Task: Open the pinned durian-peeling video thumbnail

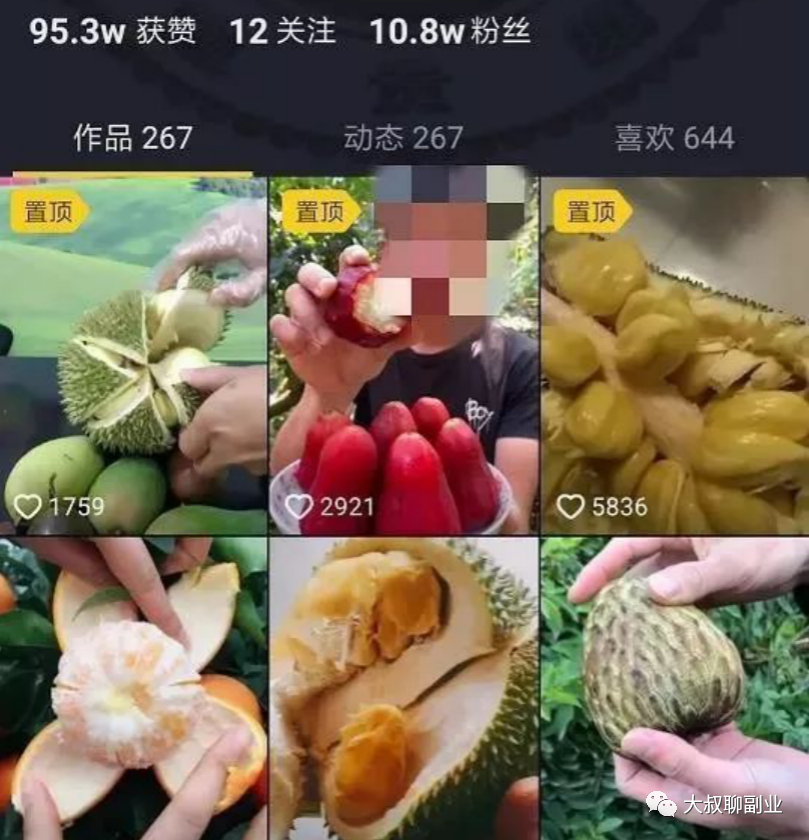Action: [134, 350]
